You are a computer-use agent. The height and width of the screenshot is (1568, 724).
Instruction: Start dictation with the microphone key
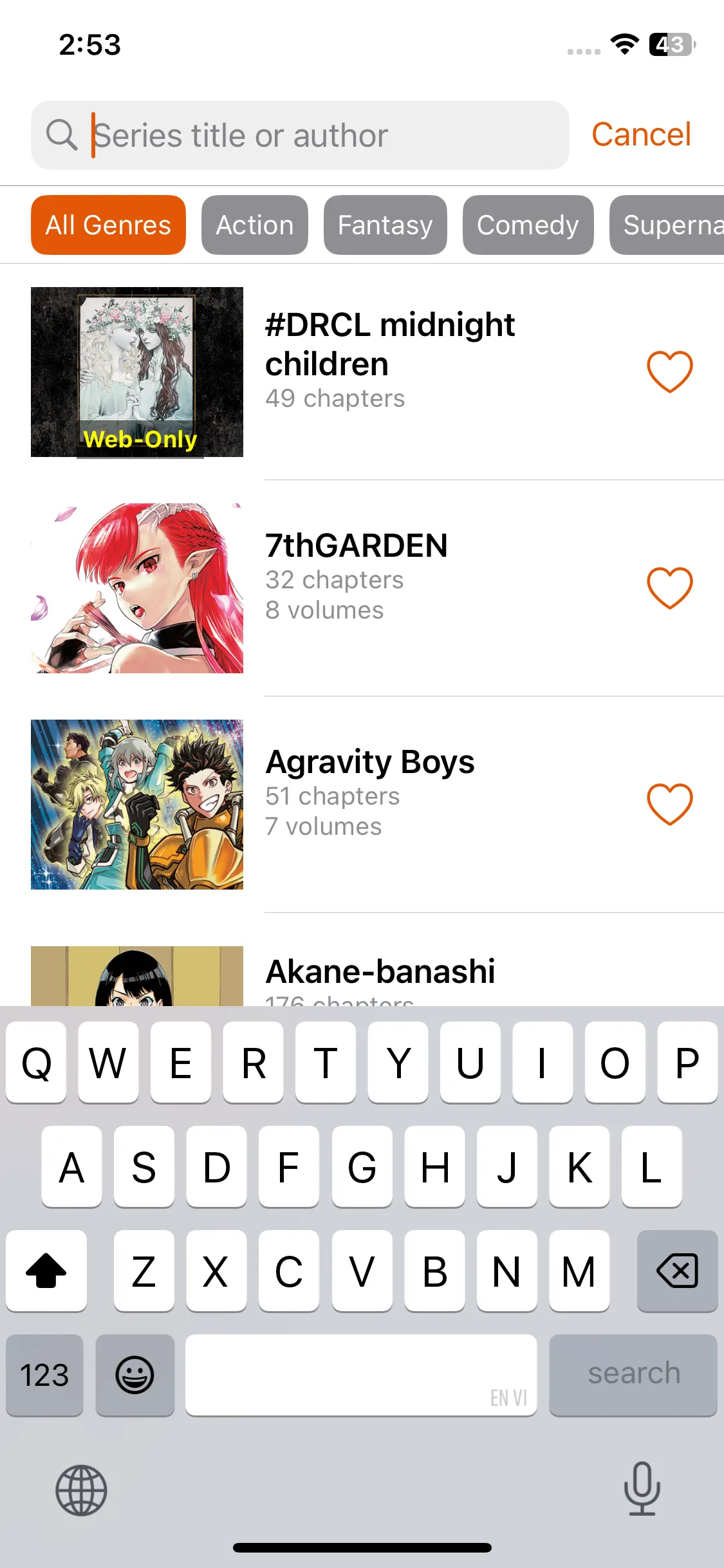[642, 1489]
